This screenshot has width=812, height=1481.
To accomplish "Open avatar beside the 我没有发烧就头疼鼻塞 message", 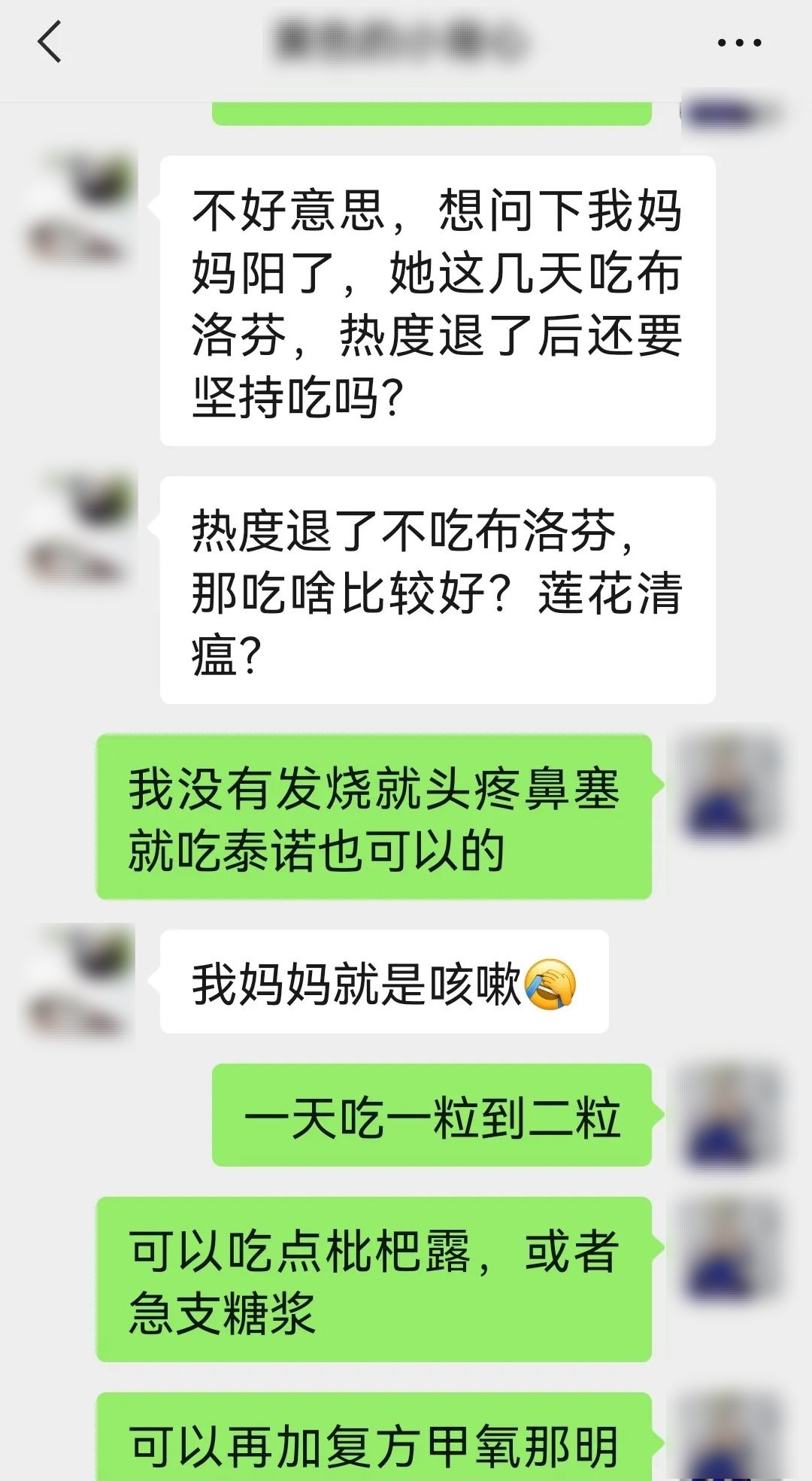I will (730, 787).
